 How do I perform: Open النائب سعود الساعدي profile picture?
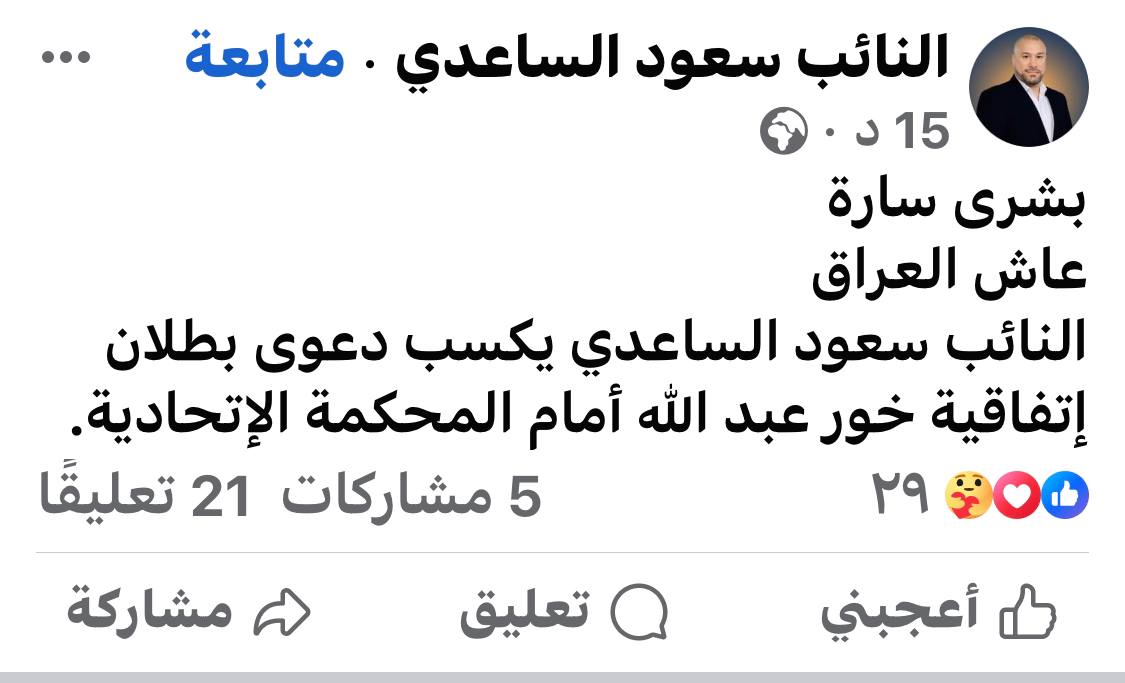(x=1031, y=86)
